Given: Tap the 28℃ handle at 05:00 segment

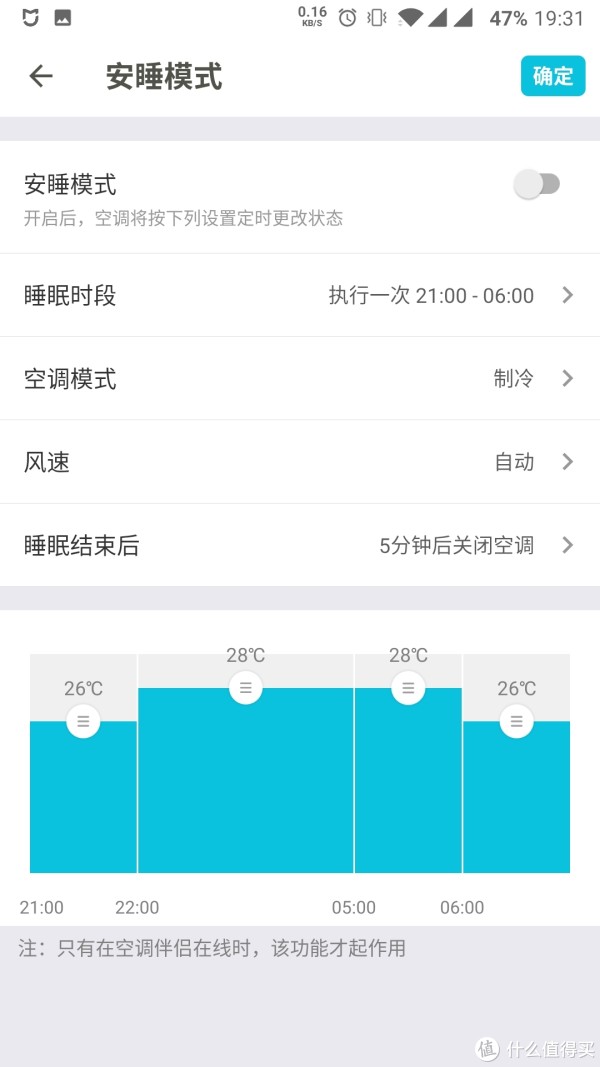Looking at the screenshot, I should point(408,688).
